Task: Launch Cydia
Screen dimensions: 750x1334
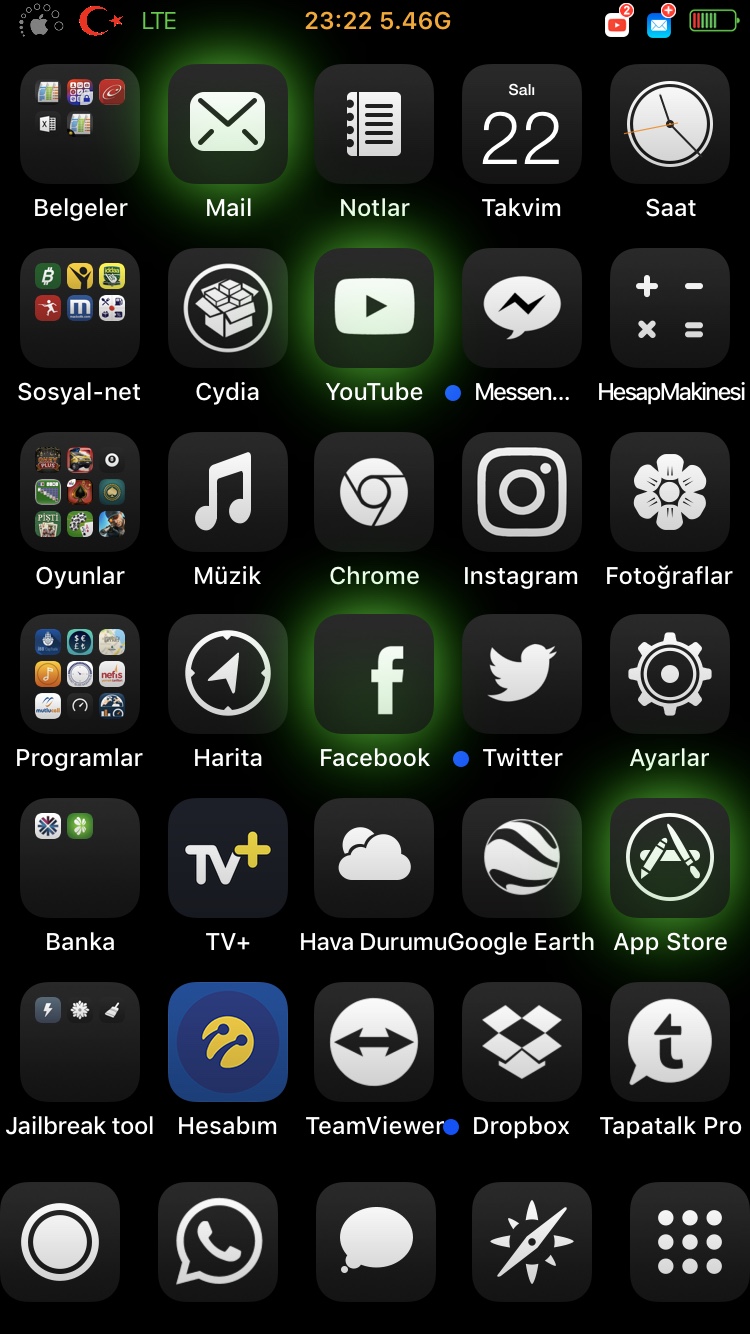Action: click(x=228, y=308)
